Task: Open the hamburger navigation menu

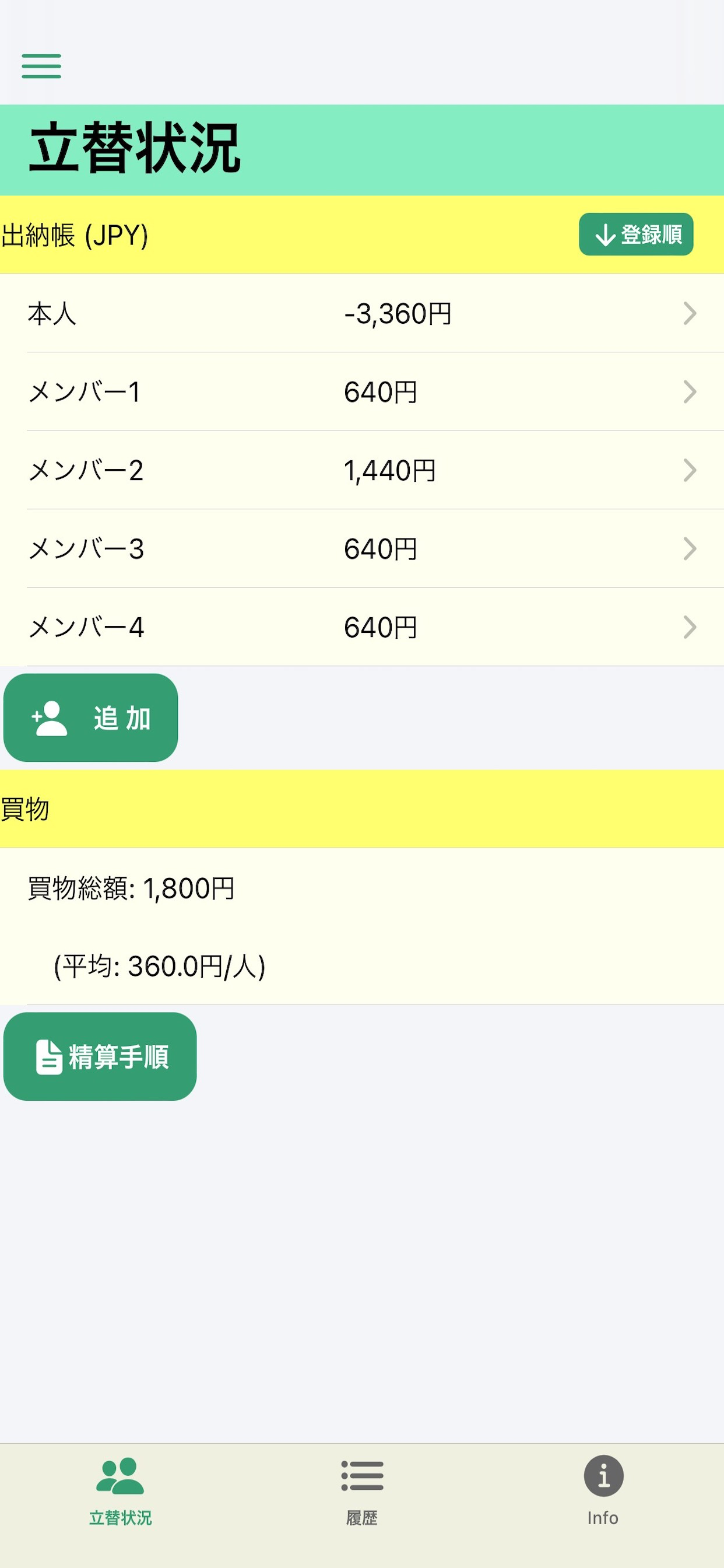Action: click(x=40, y=67)
